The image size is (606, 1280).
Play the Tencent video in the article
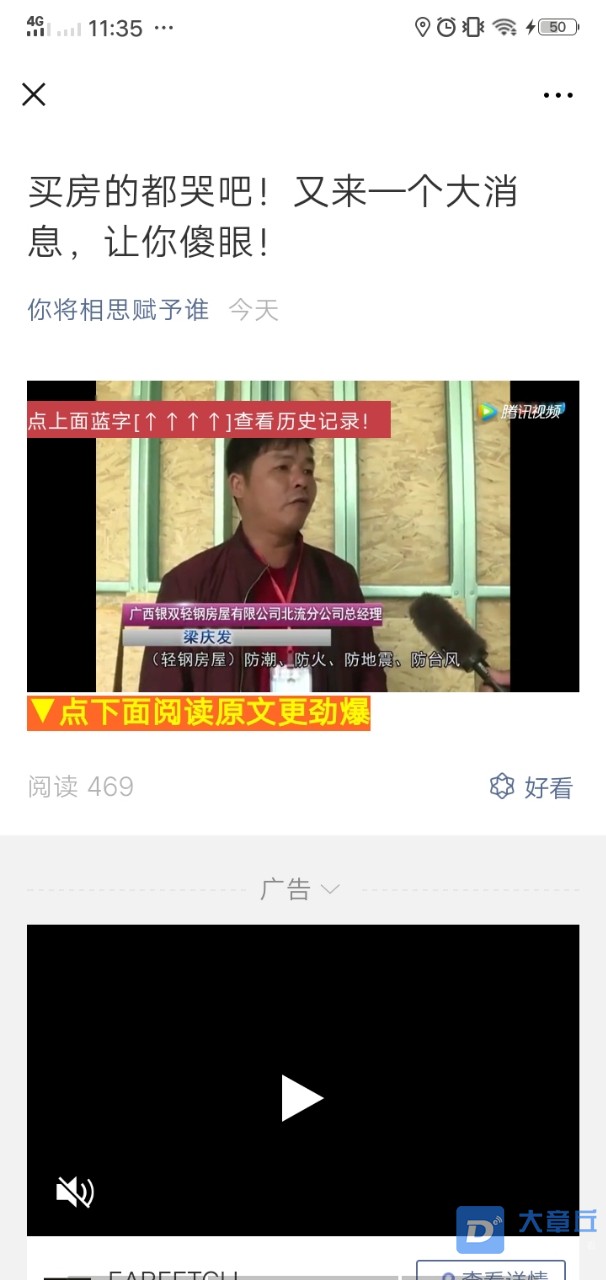[302, 536]
